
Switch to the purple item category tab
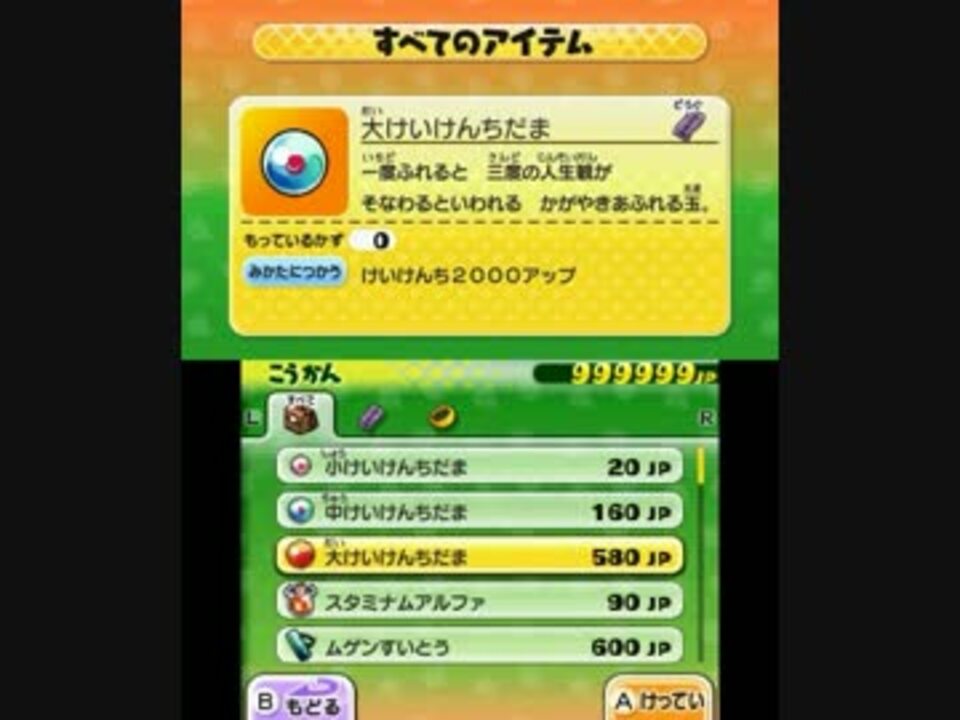371,418
